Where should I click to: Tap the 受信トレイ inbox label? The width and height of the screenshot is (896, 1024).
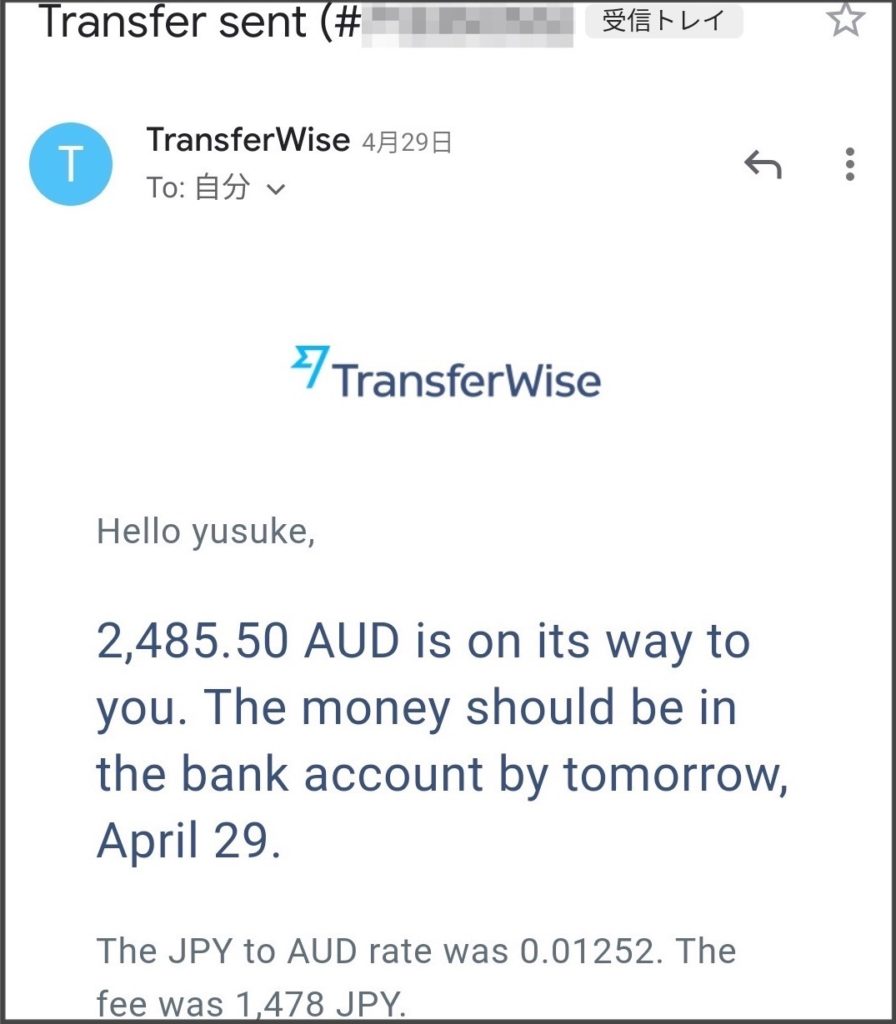[663, 20]
